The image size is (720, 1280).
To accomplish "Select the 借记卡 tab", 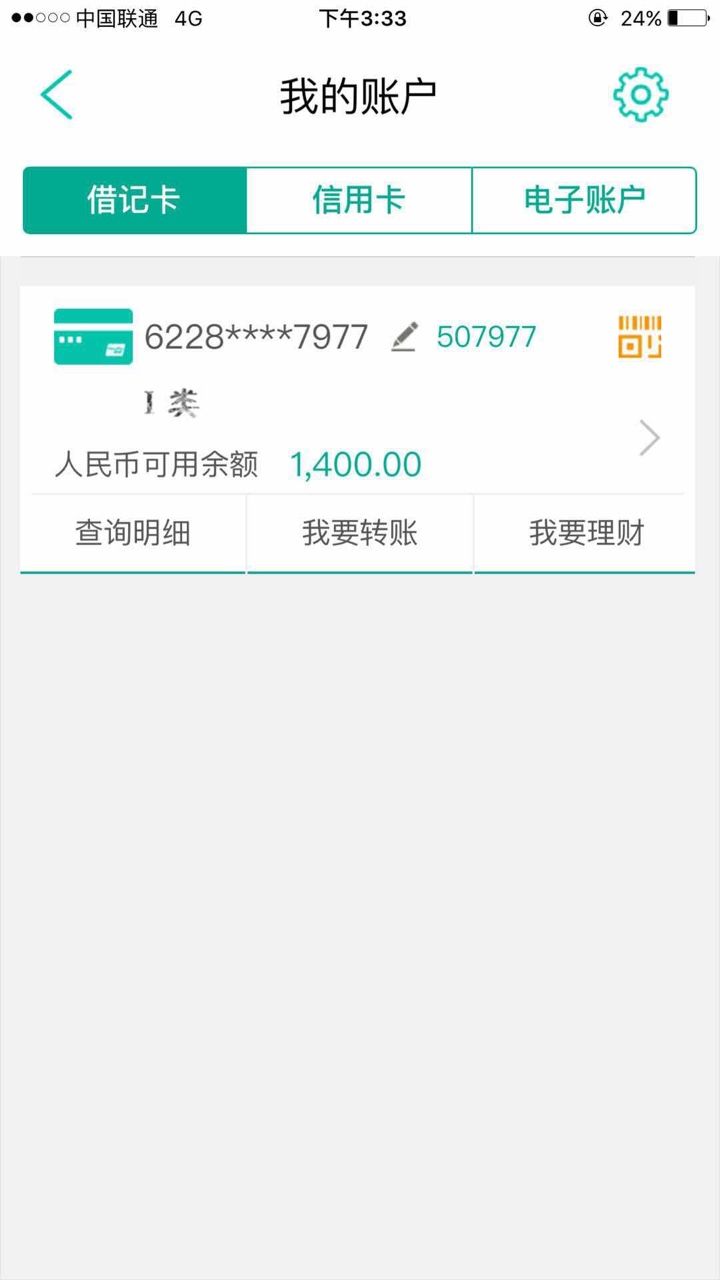I will click(x=134, y=200).
